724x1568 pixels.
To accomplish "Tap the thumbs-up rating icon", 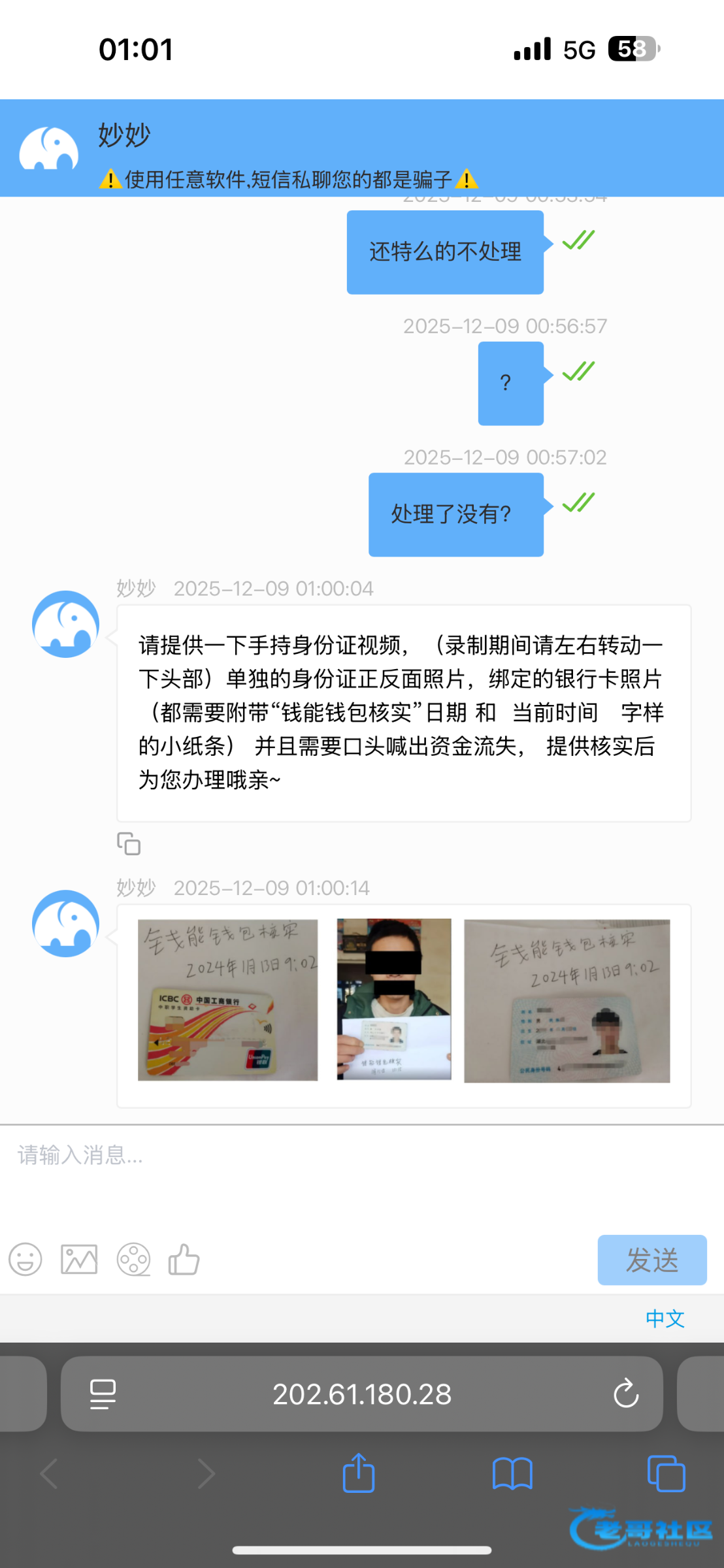I will [x=184, y=1260].
